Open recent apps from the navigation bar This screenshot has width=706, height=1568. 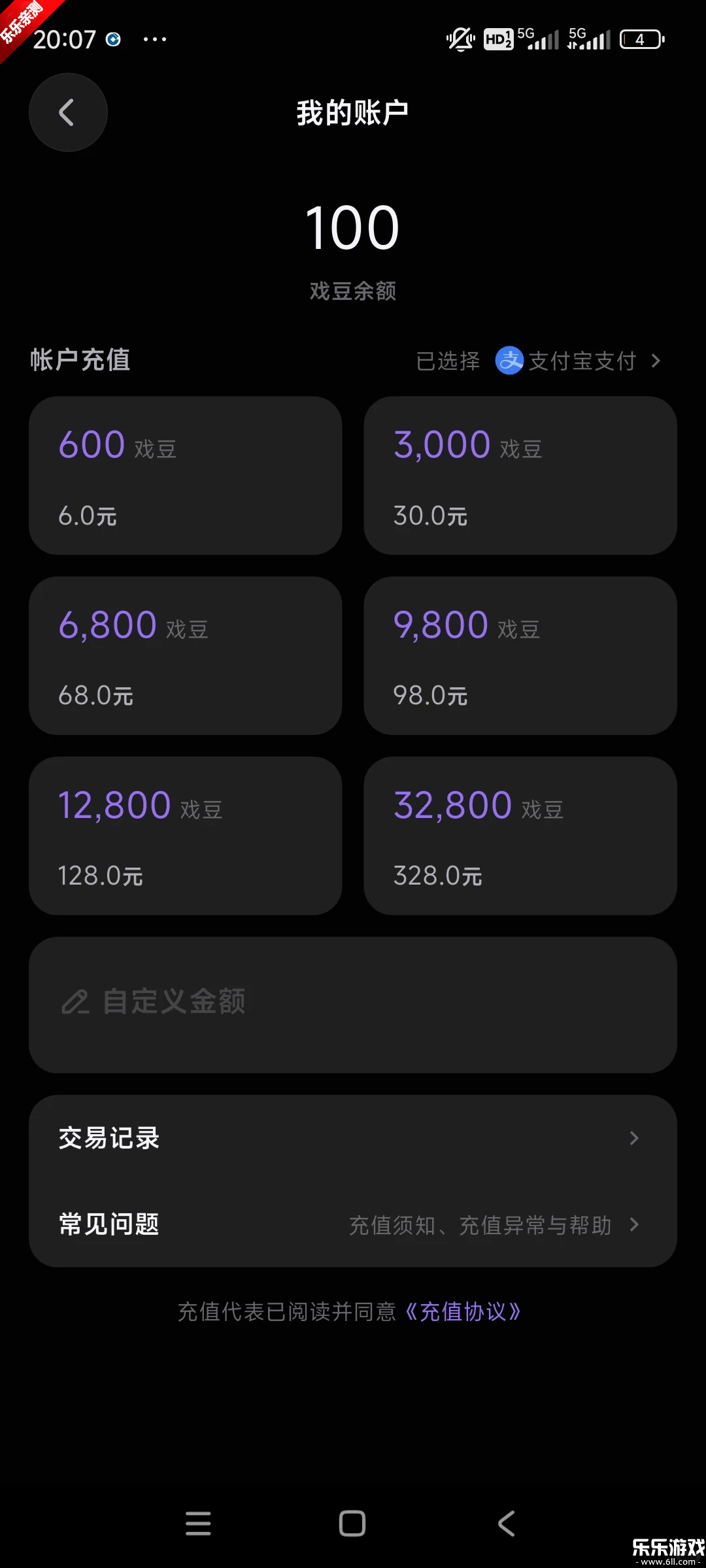[x=198, y=1524]
